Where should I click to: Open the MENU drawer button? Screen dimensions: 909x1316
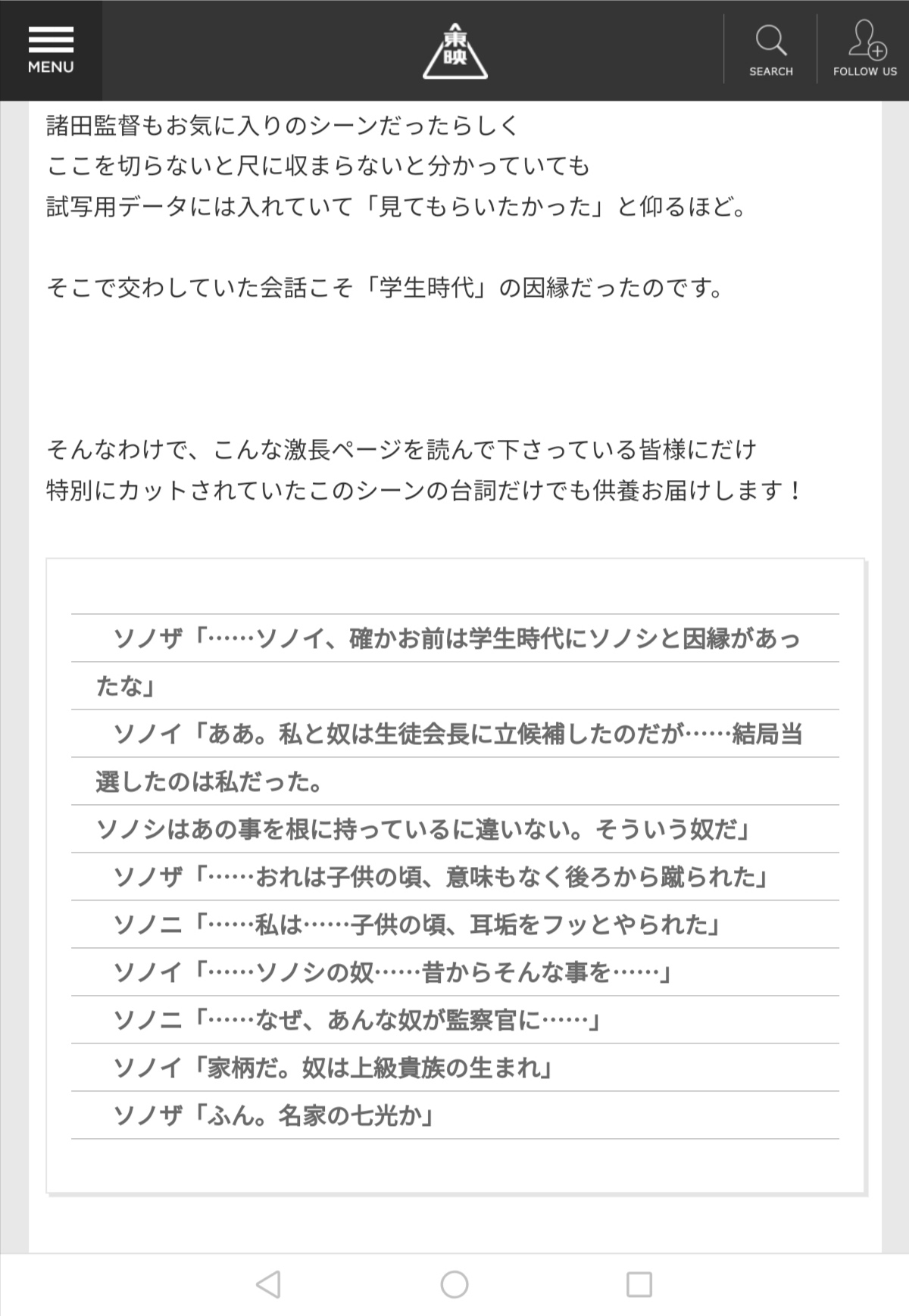(51, 51)
